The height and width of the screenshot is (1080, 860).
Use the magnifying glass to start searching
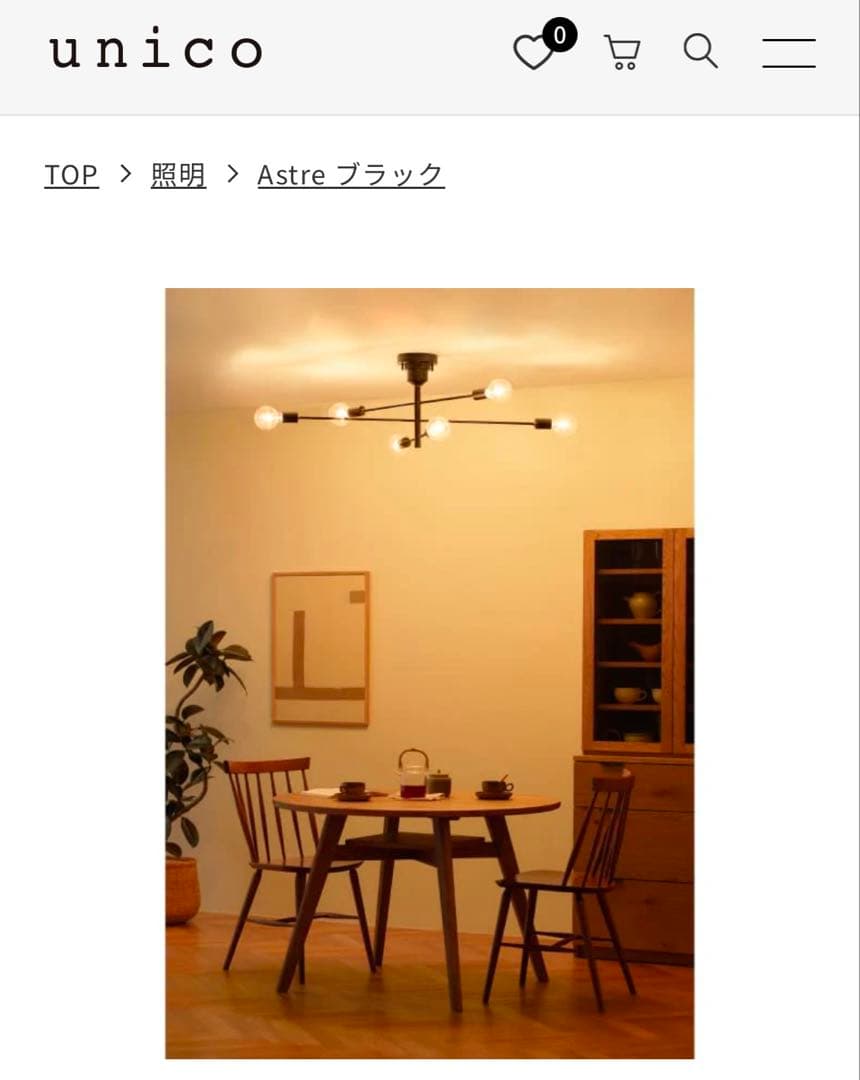700,50
